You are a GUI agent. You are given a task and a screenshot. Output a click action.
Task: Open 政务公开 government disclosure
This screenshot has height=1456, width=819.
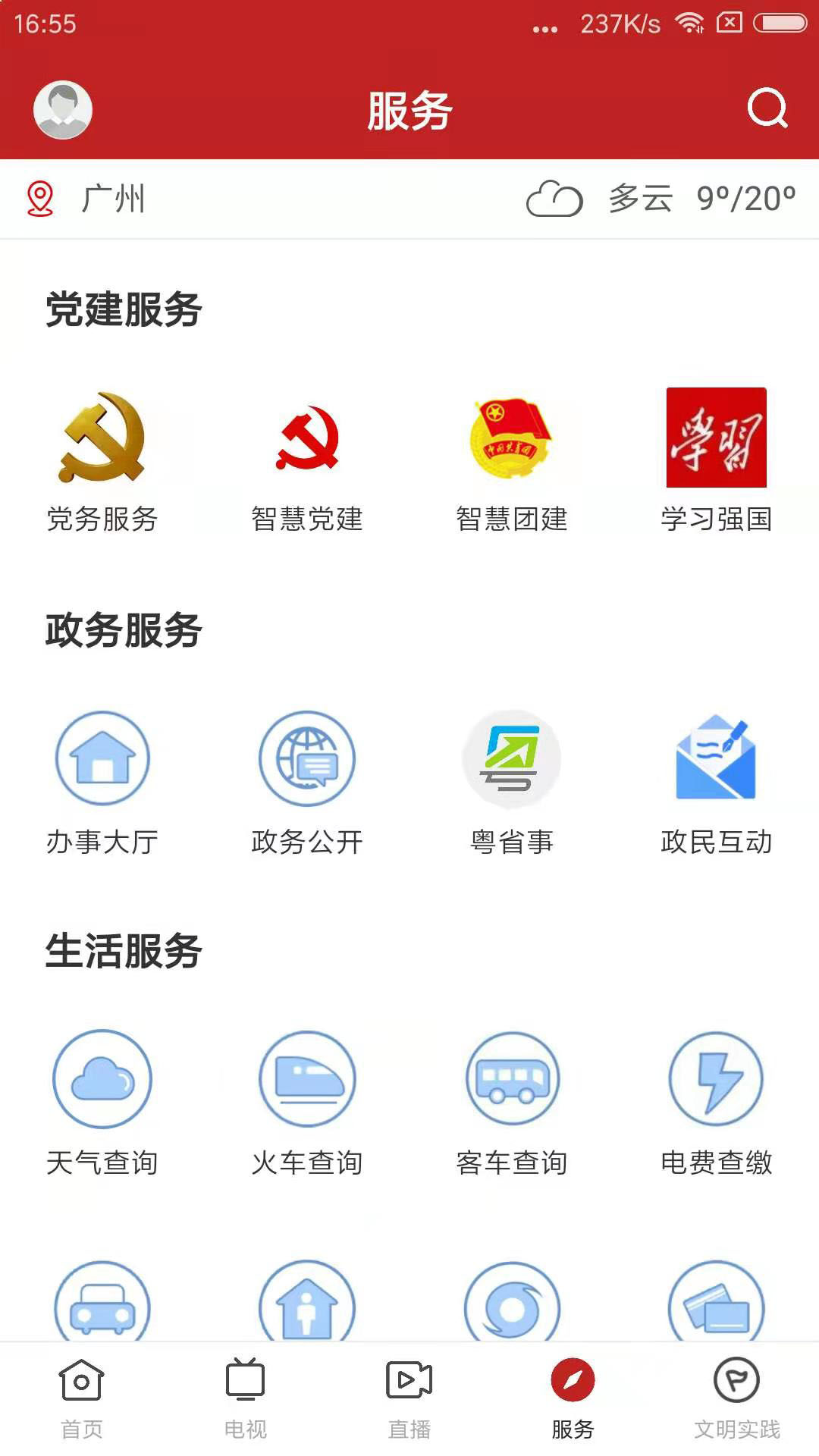coord(307,758)
